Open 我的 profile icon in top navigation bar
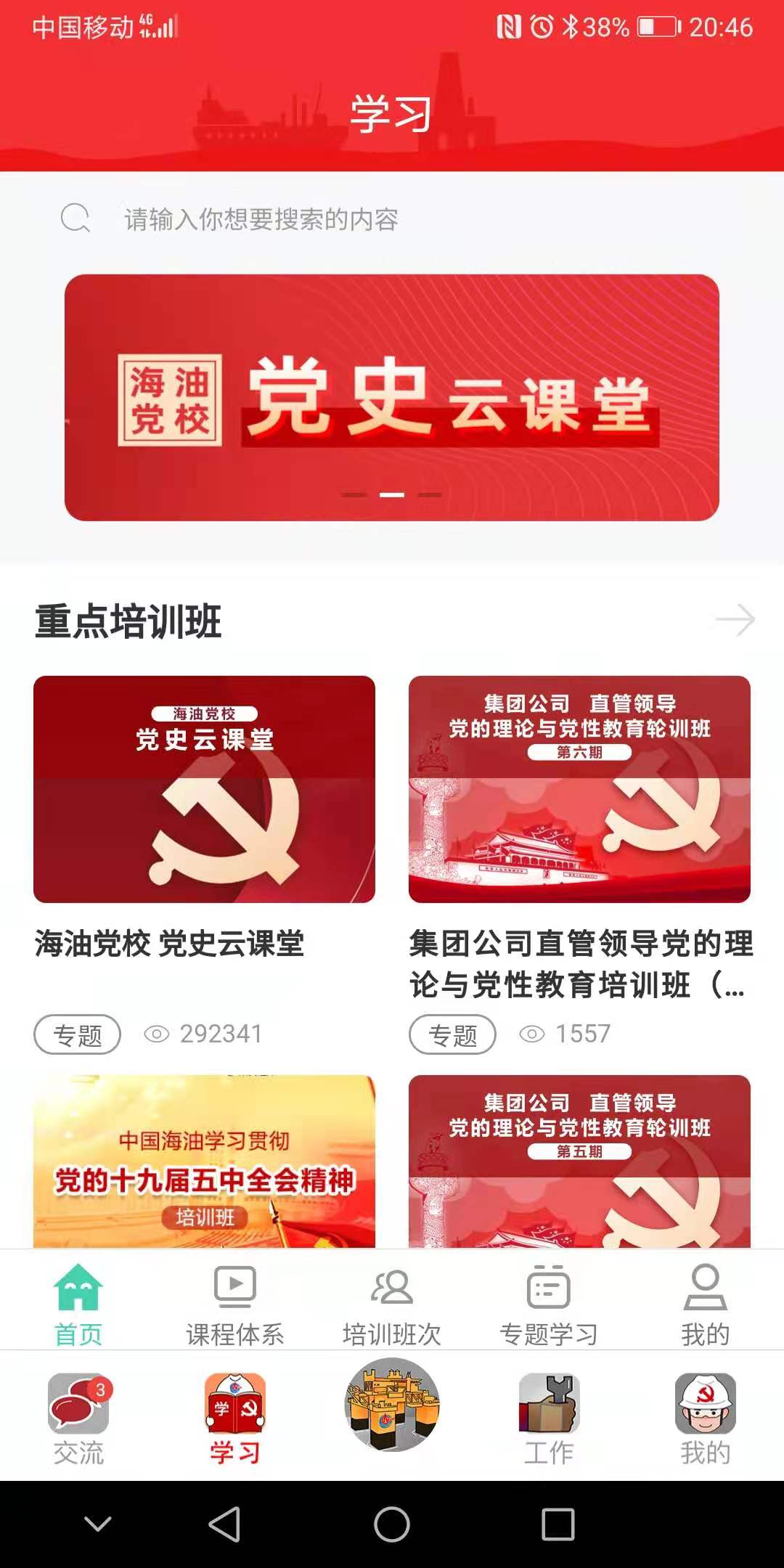This screenshot has height=1568, width=784. 705,1289
